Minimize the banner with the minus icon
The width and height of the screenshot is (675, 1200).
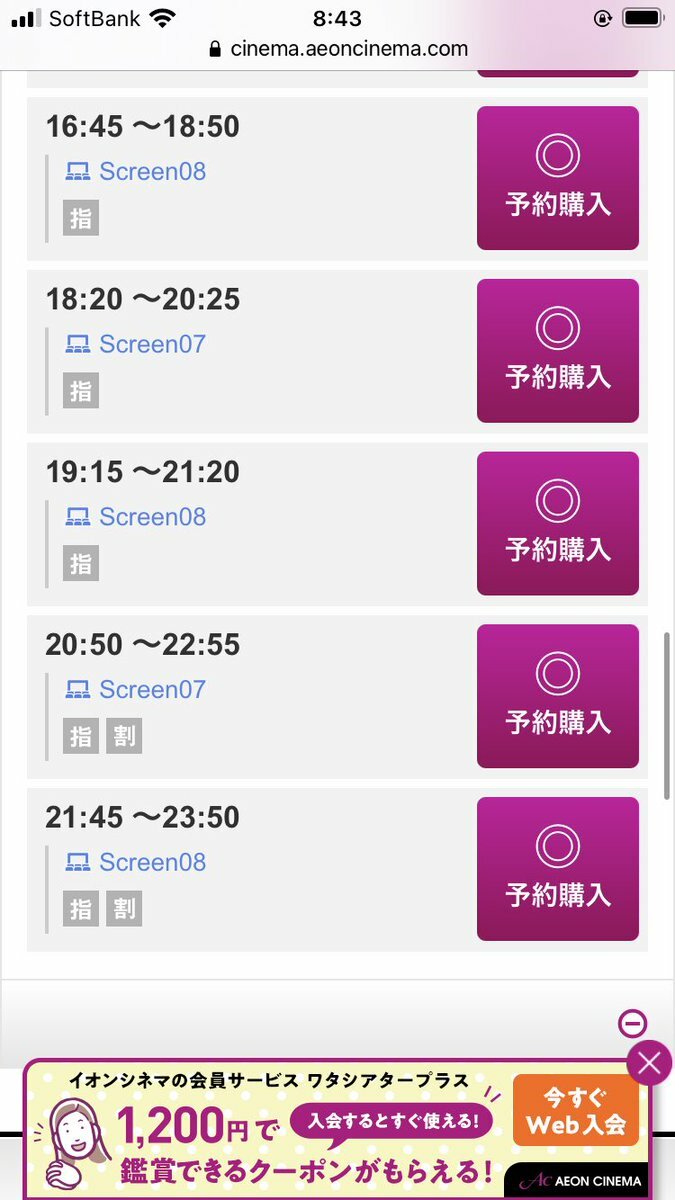(x=633, y=1023)
